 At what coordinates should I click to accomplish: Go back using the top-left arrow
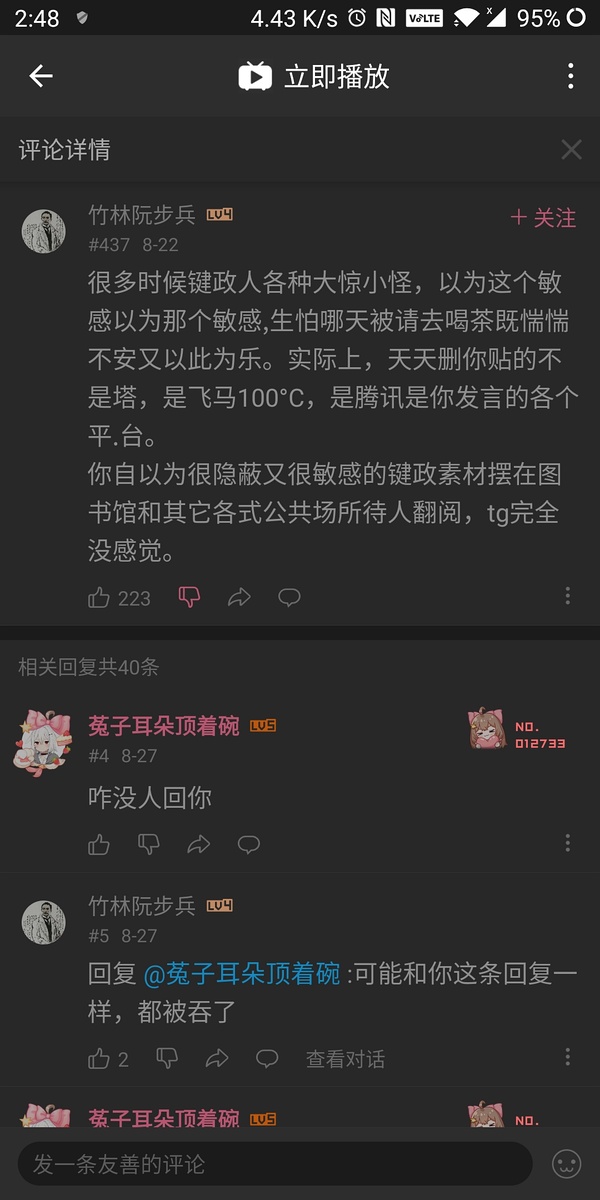click(40, 75)
